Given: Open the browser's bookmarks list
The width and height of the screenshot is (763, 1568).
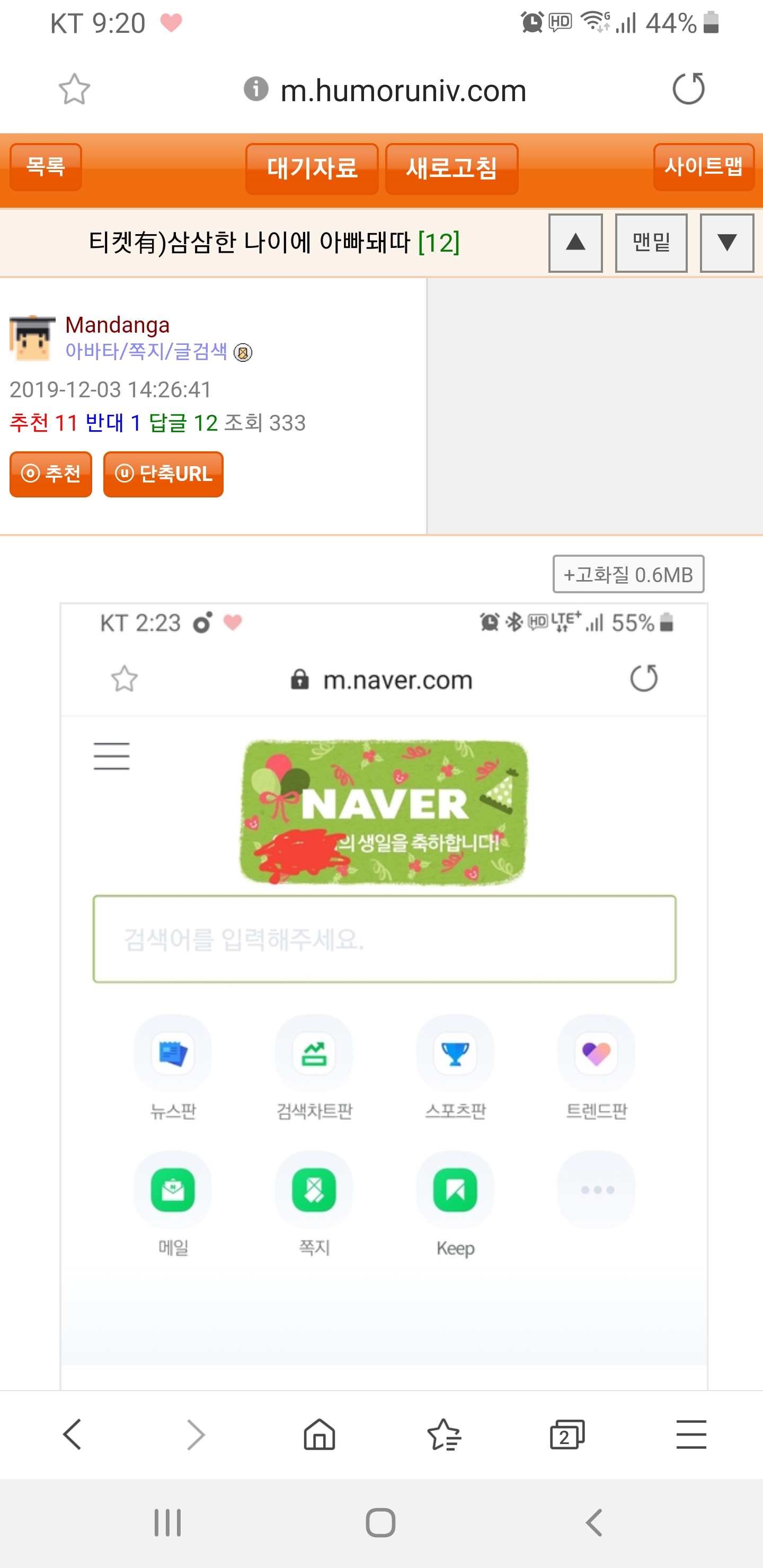Looking at the screenshot, I should (444, 1435).
